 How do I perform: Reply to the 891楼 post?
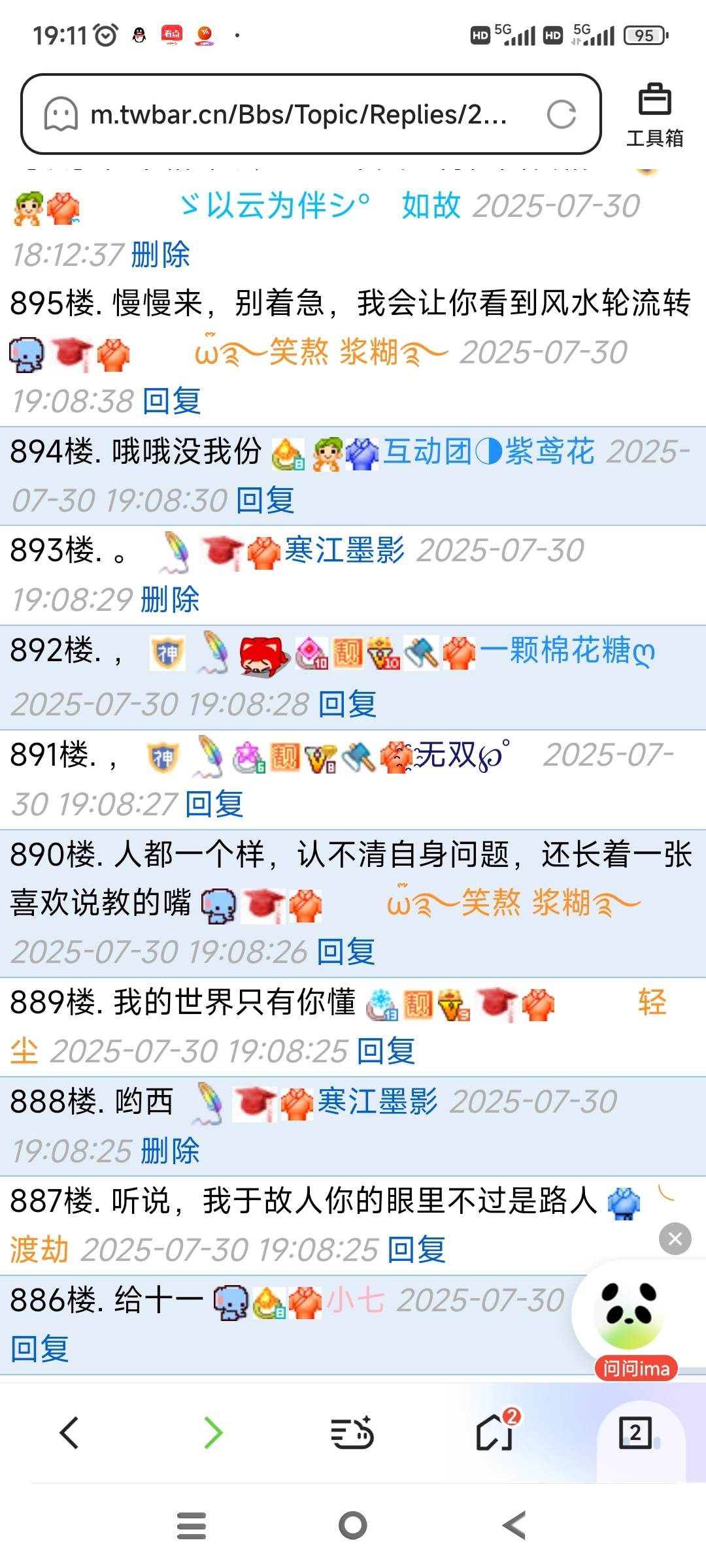point(214,804)
